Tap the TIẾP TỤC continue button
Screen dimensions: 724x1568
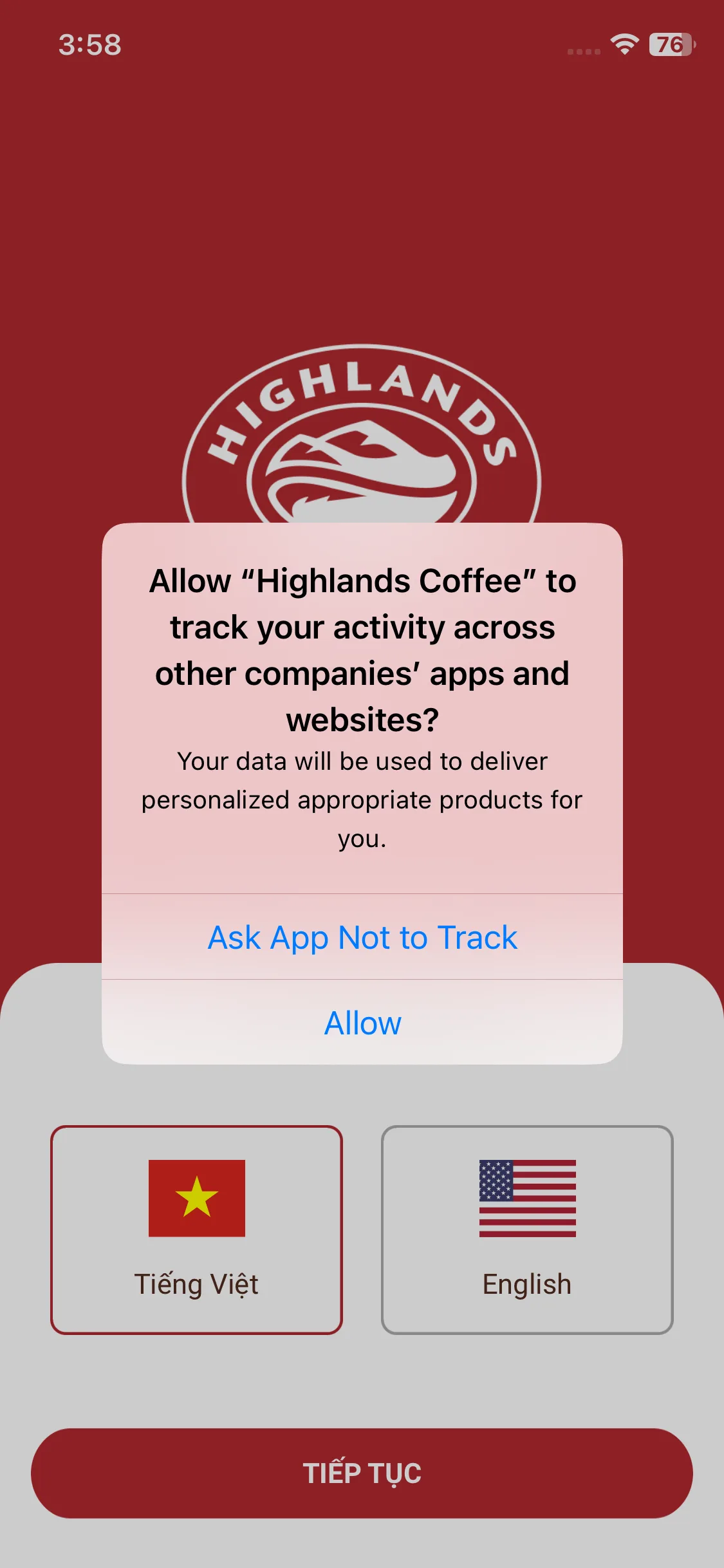coord(362,1473)
